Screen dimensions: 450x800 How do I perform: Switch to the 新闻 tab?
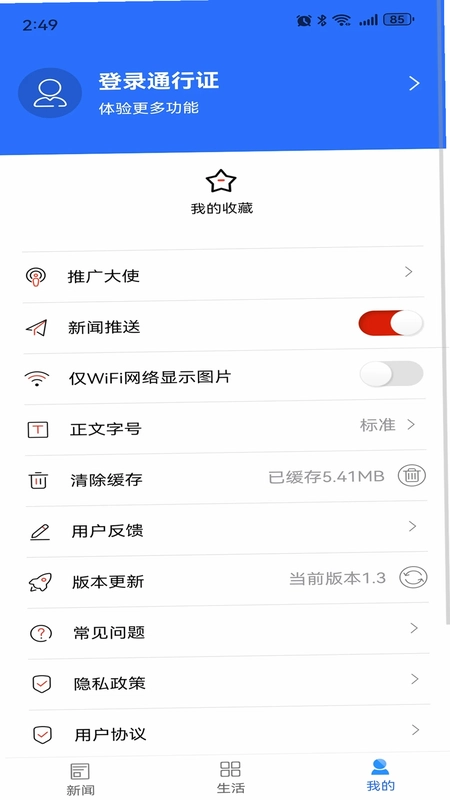pos(80,779)
